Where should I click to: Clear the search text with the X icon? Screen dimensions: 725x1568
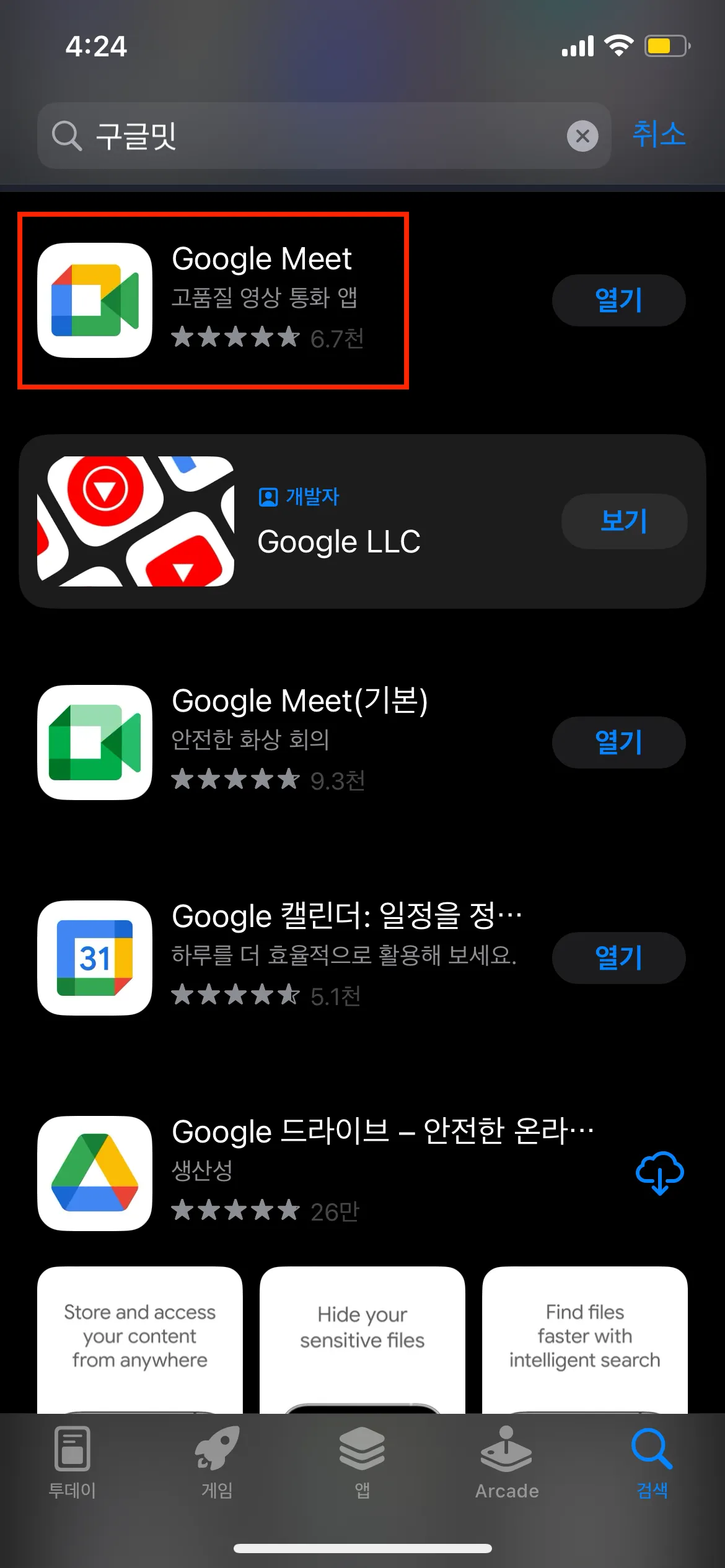(x=582, y=136)
